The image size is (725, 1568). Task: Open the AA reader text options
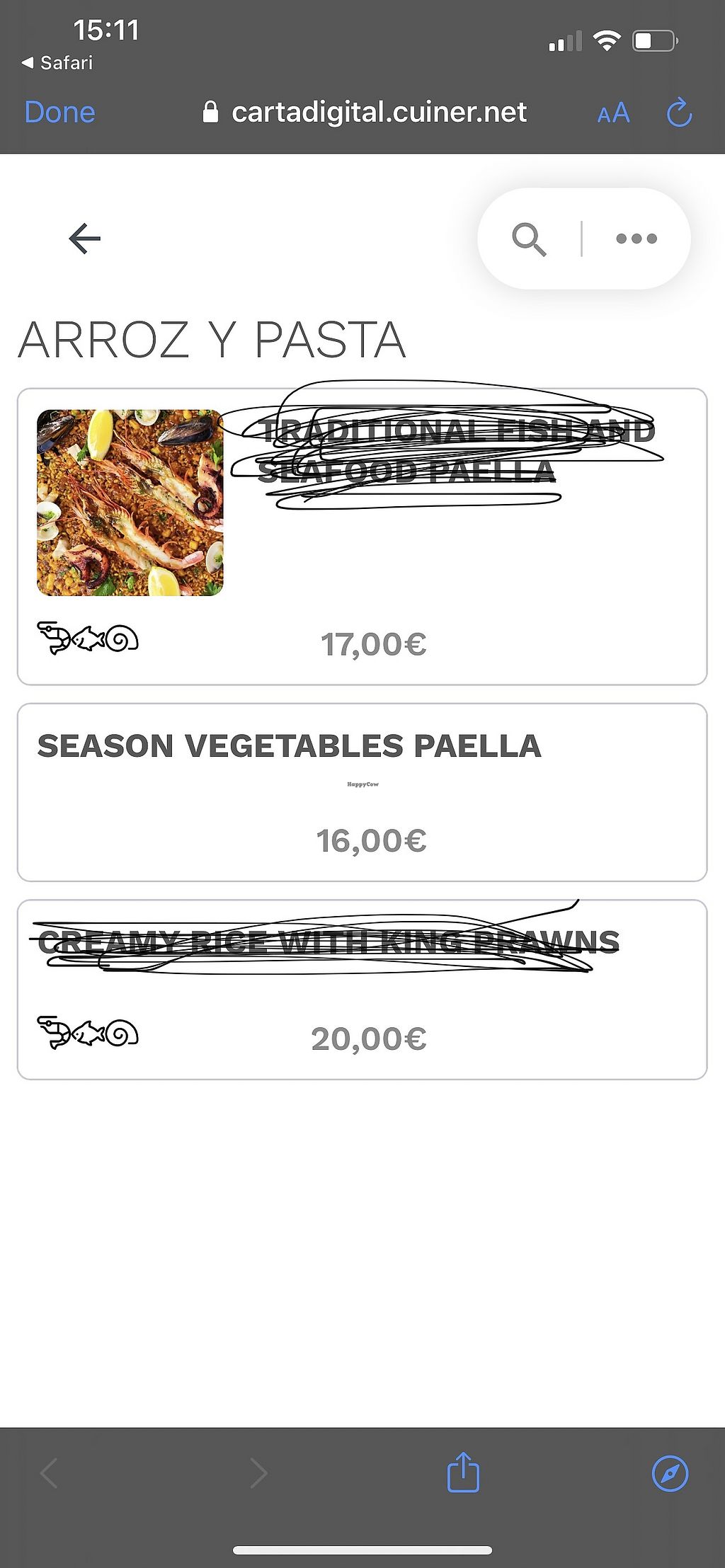point(613,113)
